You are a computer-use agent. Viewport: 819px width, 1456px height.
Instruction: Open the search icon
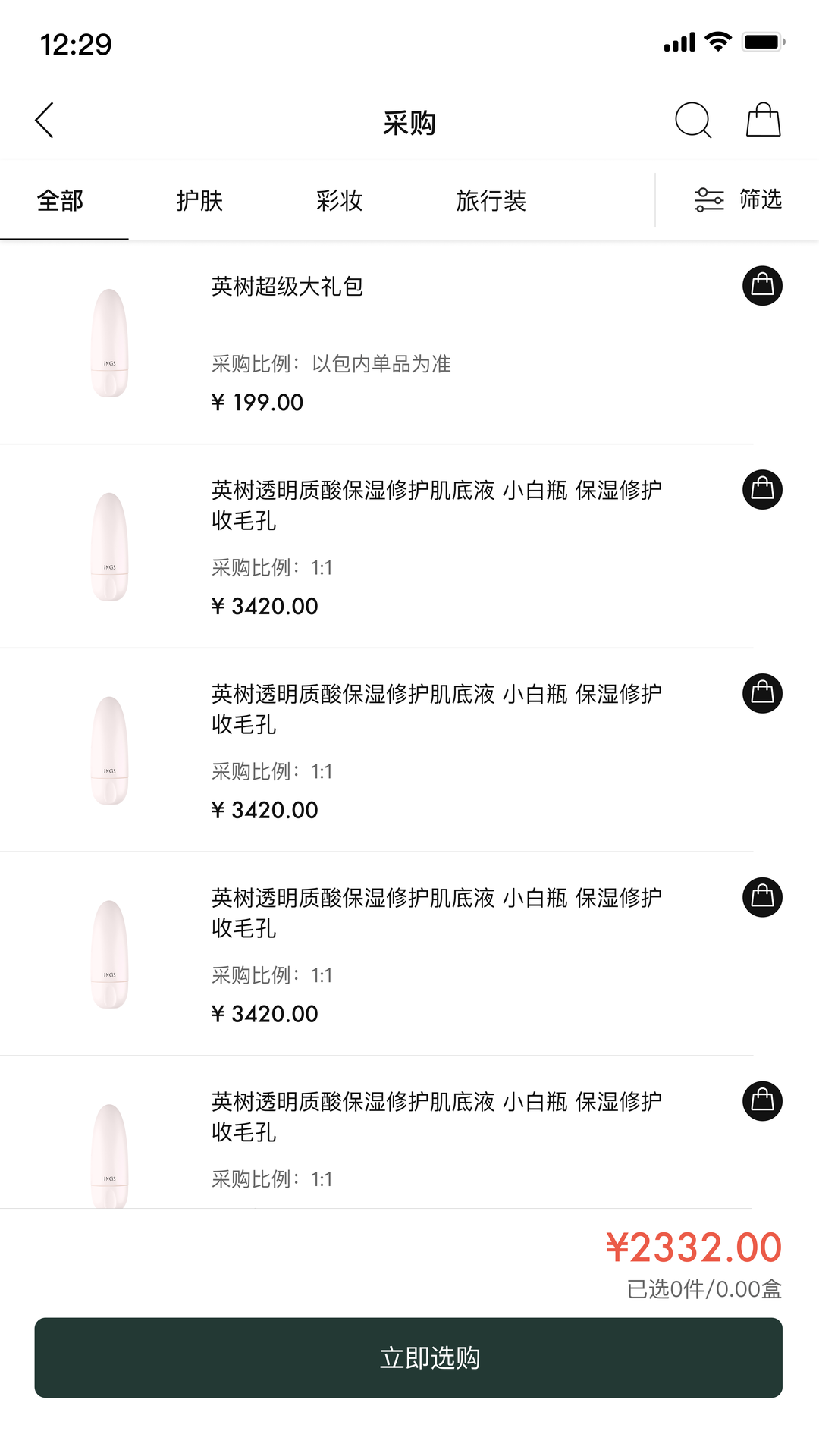click(x=694, y=121)
